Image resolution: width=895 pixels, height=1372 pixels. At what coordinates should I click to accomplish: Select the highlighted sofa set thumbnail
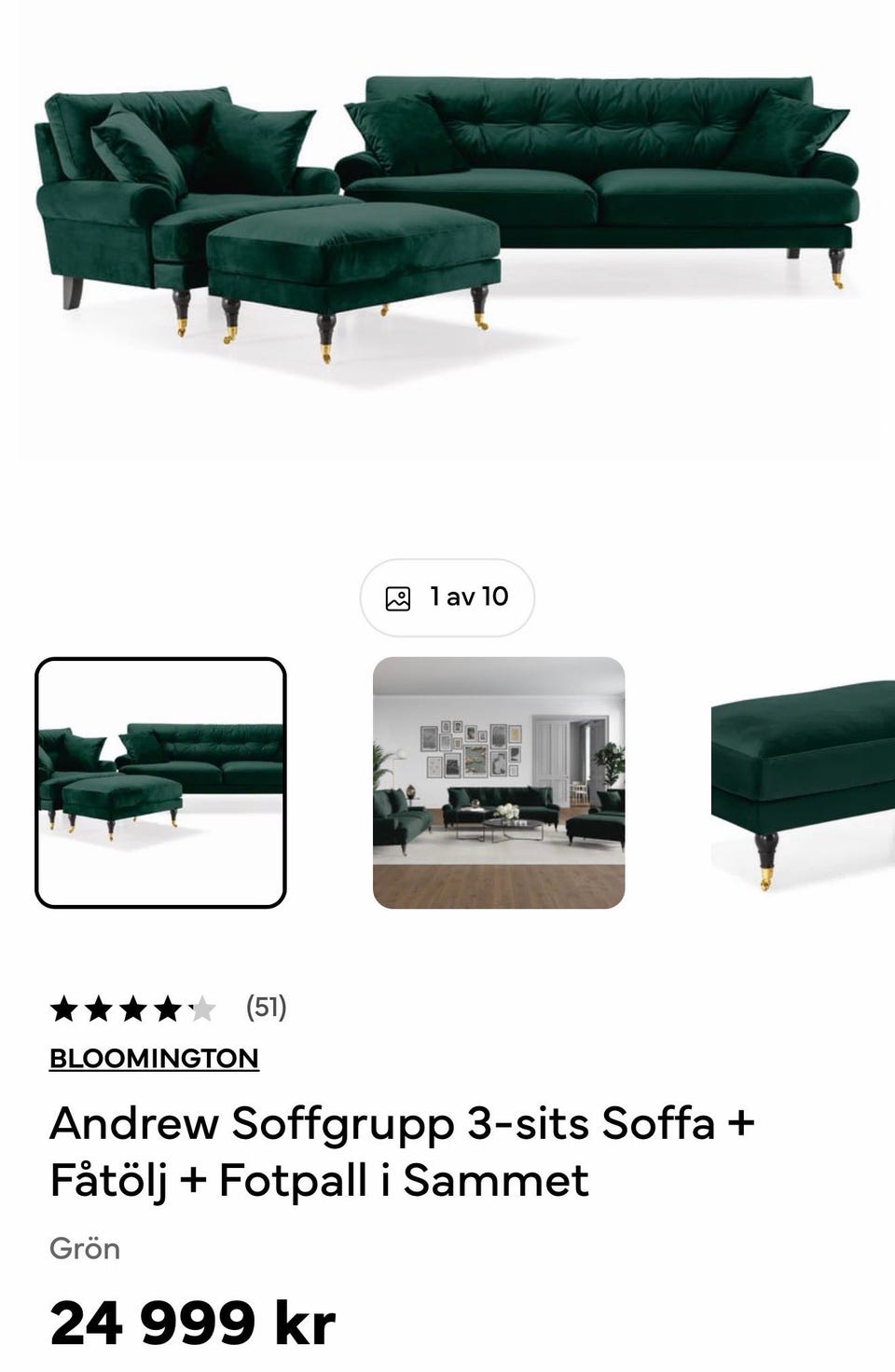pyautogui.click(x=161, y=783)
